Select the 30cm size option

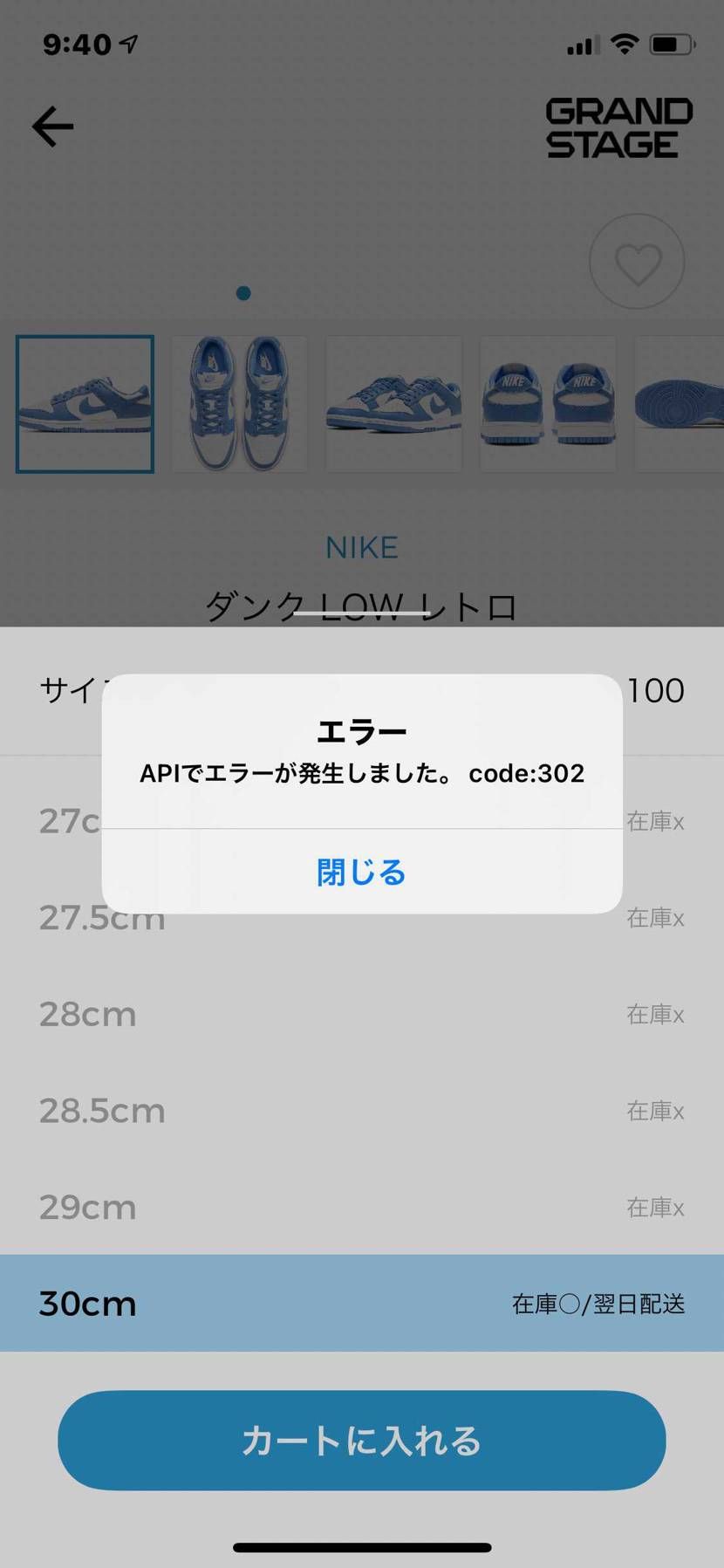[362, 1304]
